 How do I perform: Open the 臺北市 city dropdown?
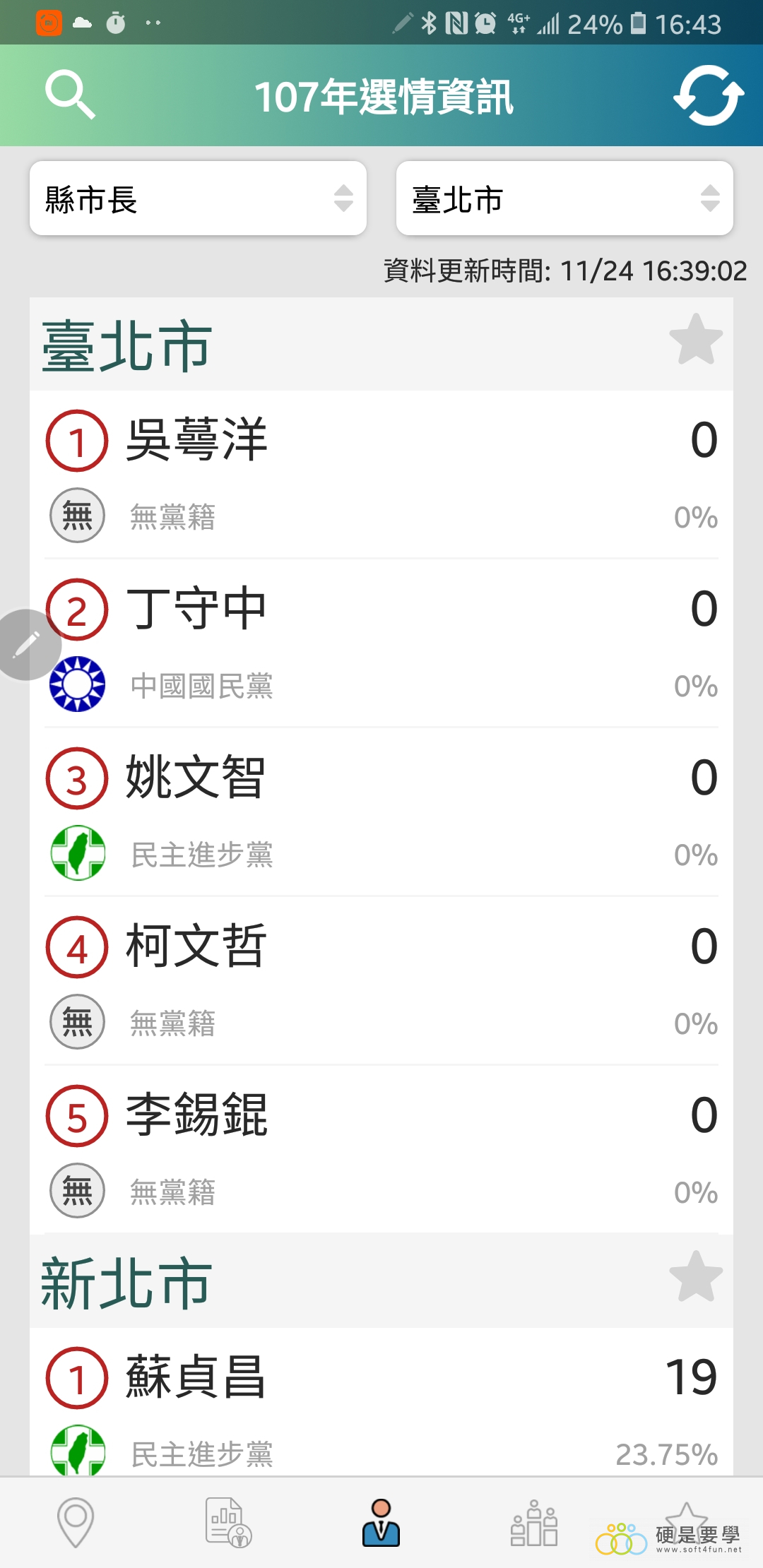pos(564,198)
